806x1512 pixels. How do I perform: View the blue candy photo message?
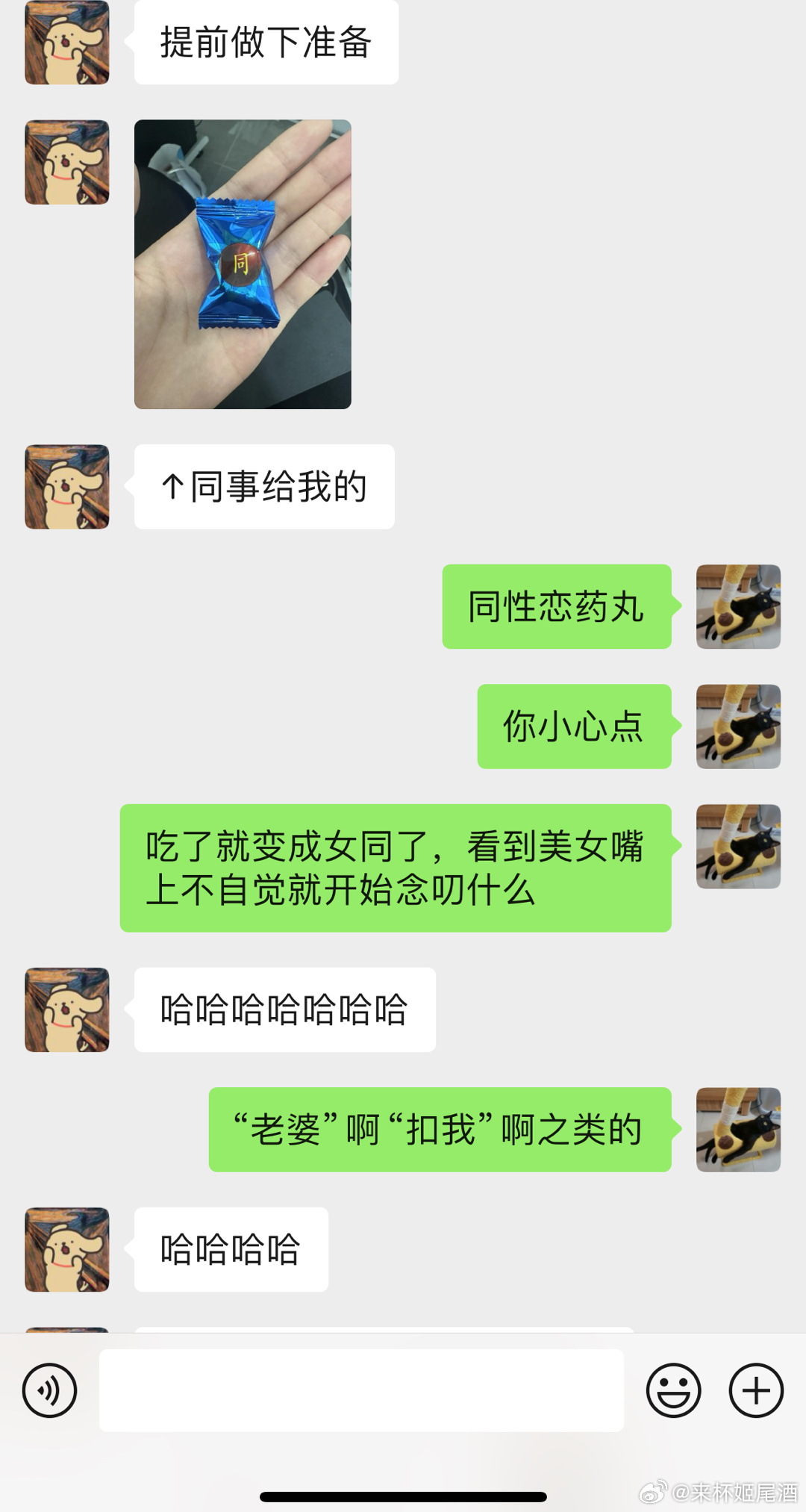click(x=243, y=264)
